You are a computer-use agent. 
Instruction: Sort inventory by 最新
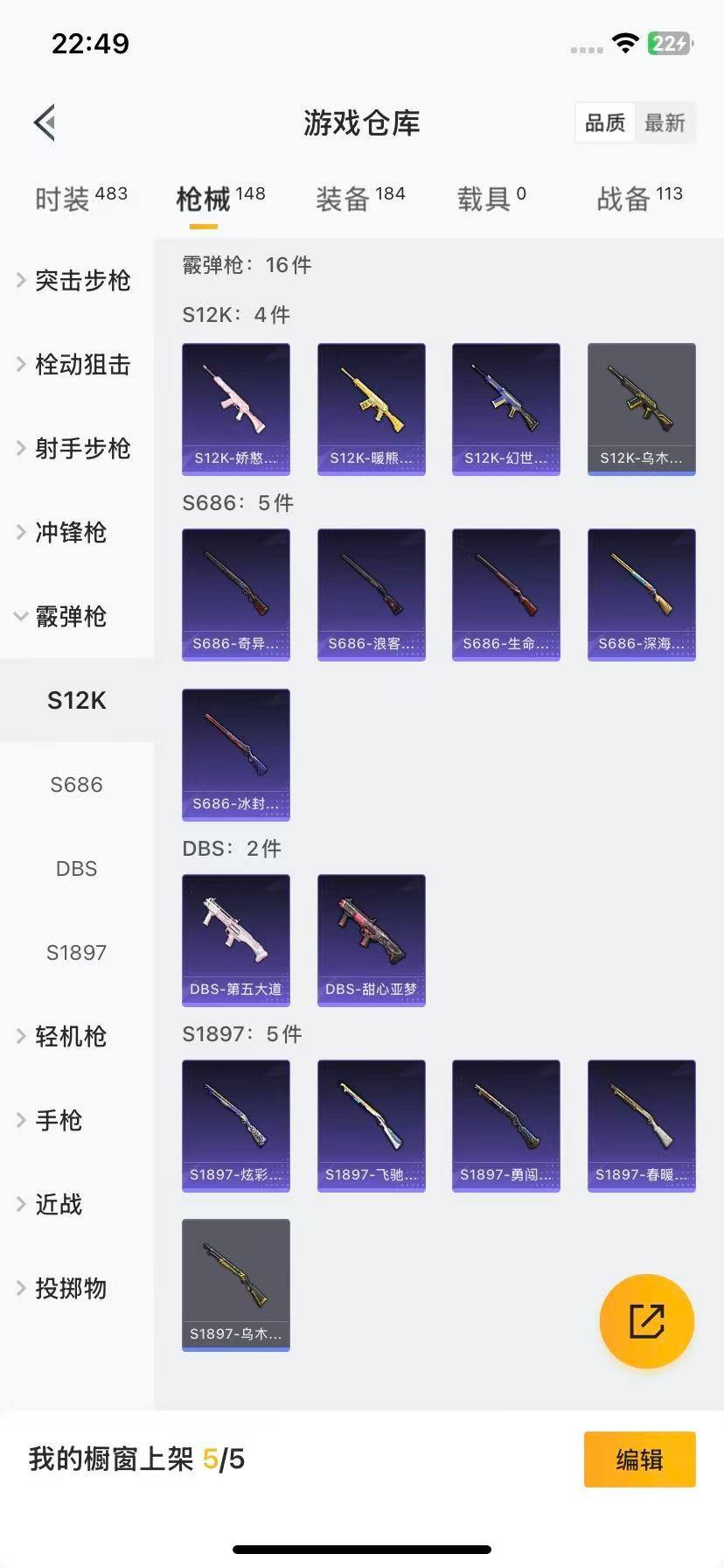665,122
